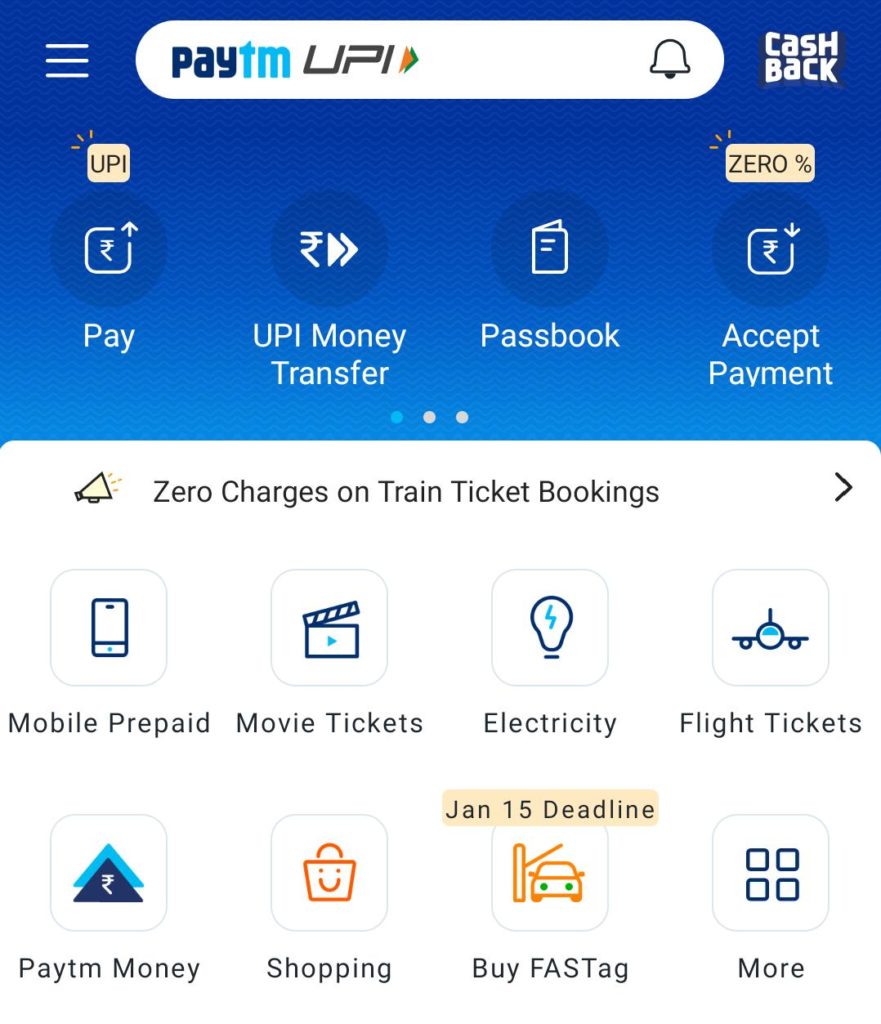The width and height of the screenshot is (881, 1024).
Task: Show More services
Action: [770, 873]
